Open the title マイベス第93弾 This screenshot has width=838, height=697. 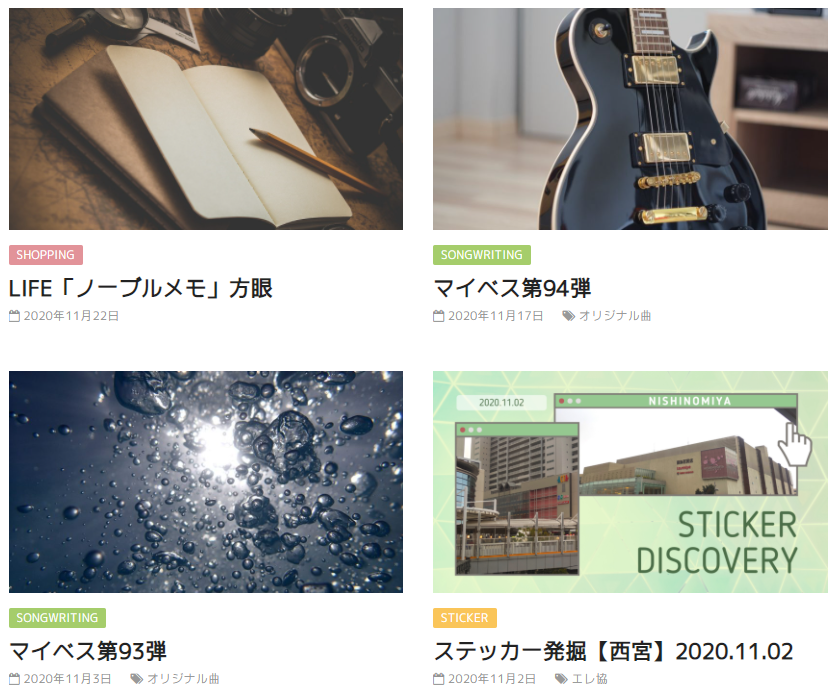87,651
